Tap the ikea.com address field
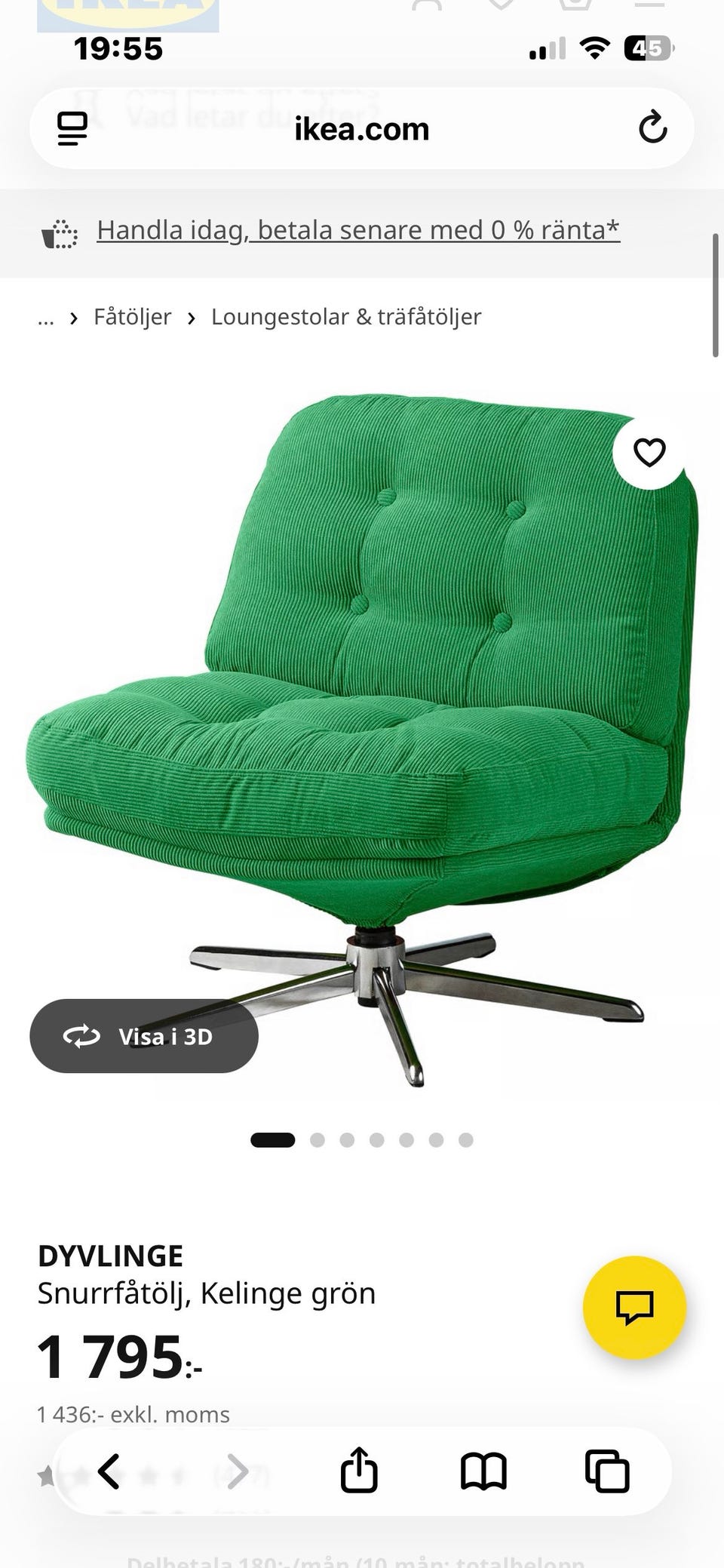 pos(362,128)
